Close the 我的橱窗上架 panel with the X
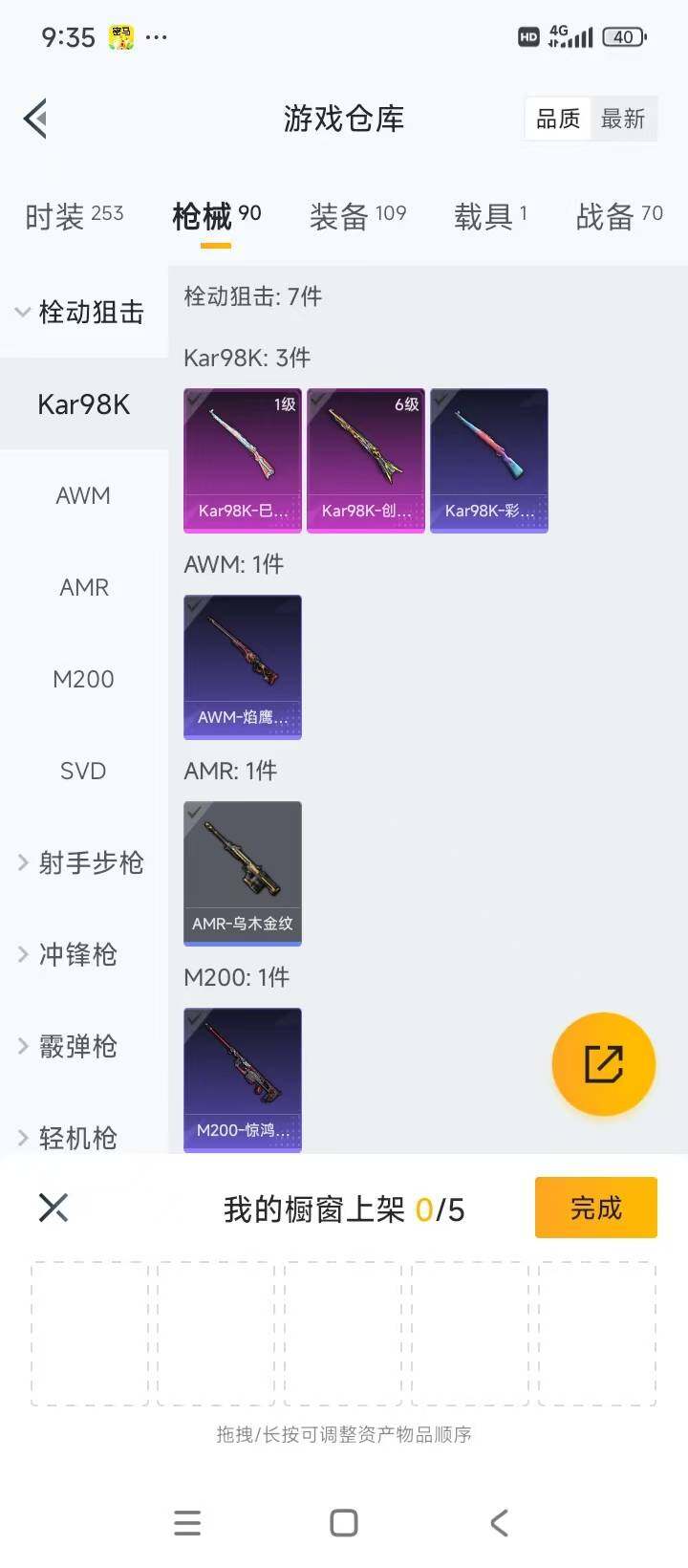The width and height of the screenshot is (688, 1568). pyautogui.click(x=53, y=1208)
